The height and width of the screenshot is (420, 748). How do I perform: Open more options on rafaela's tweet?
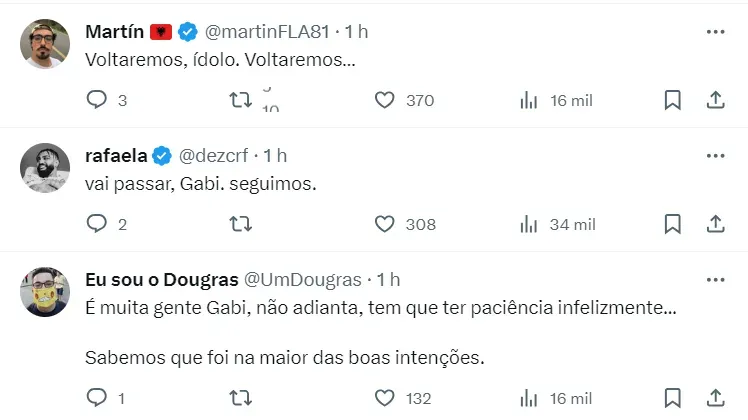[x=715, y=156]
